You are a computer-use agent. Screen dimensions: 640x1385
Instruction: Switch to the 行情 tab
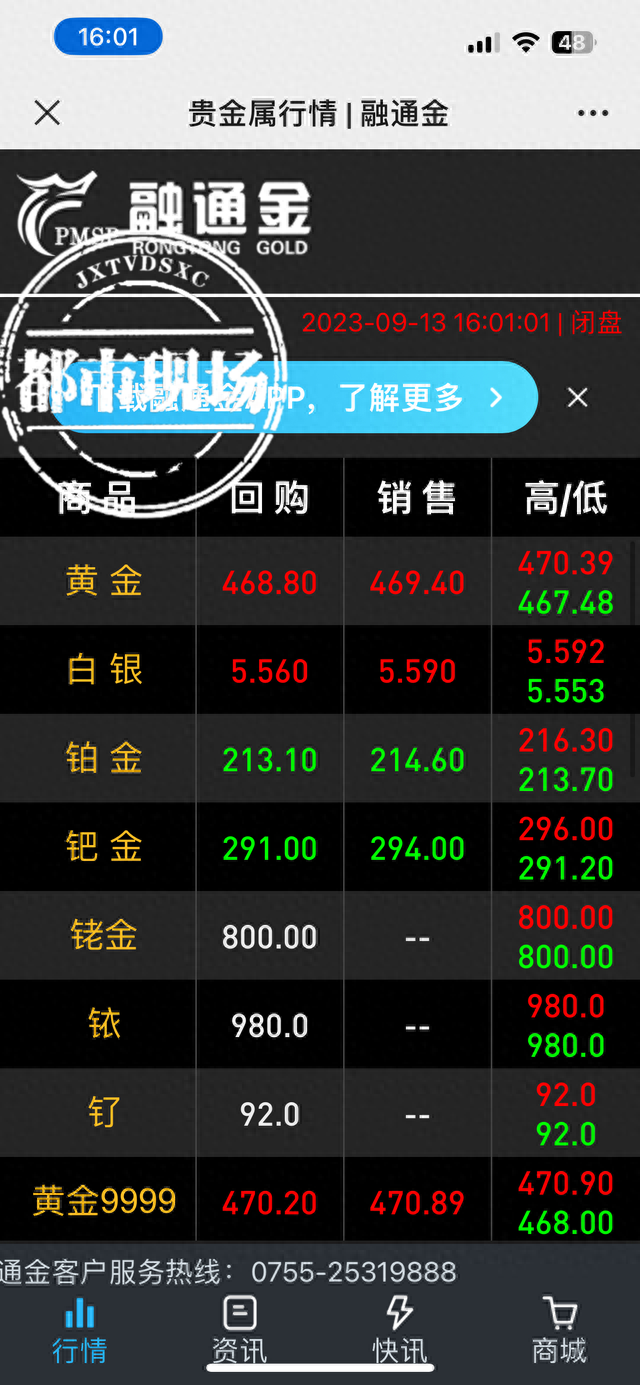[80, 1331]
